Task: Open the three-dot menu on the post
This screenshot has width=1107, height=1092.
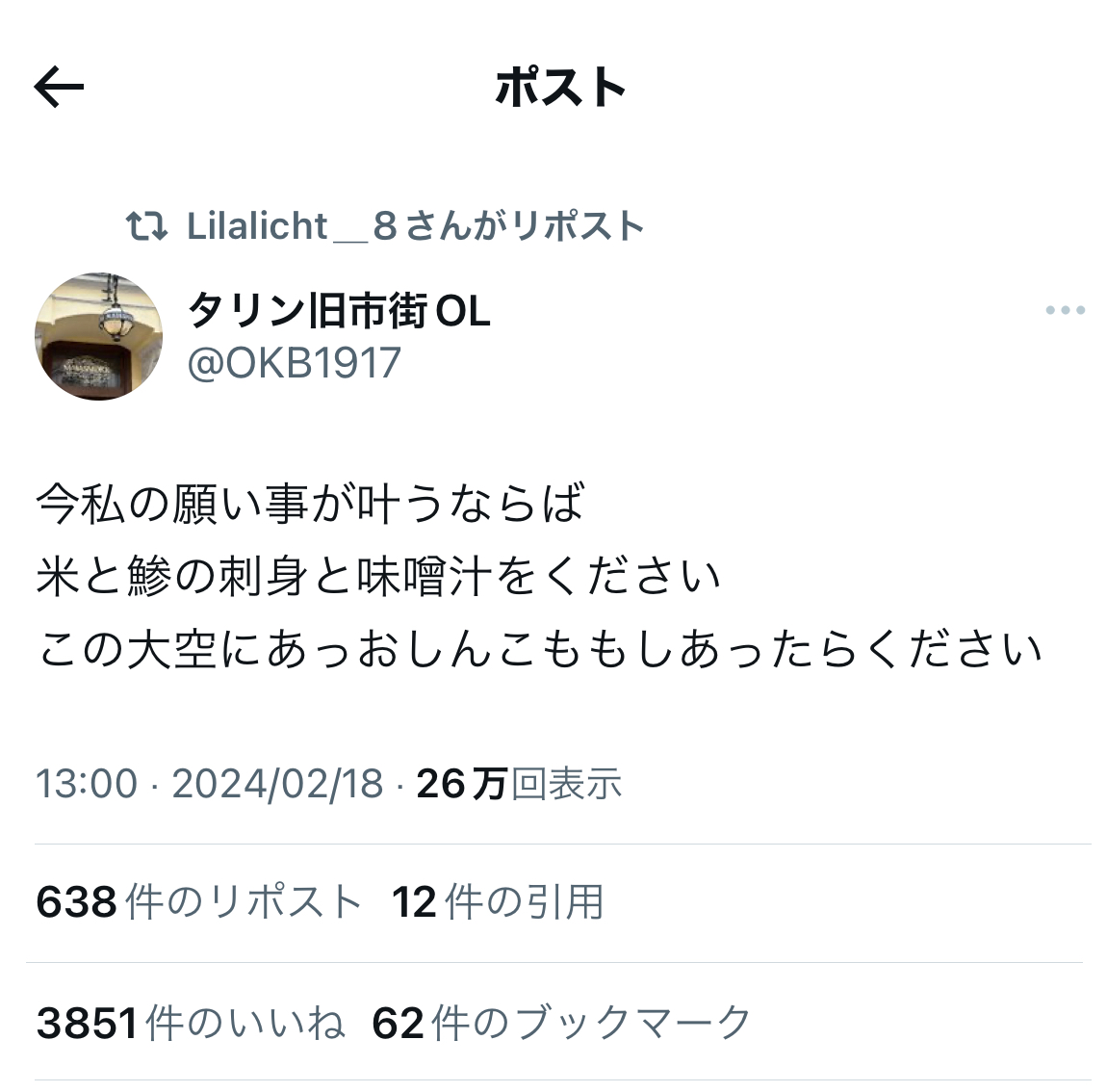Action: (x=1065, y=310)
